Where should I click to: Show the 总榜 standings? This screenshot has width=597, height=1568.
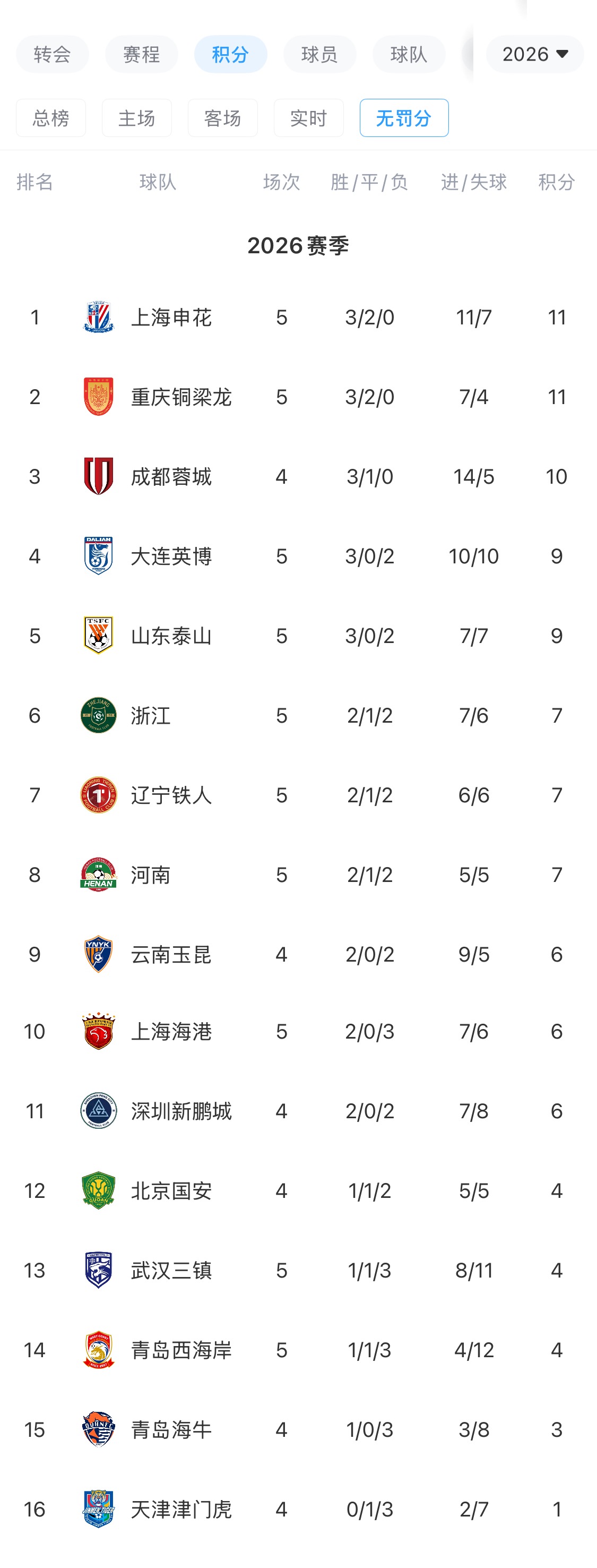[x=51, y=118]
